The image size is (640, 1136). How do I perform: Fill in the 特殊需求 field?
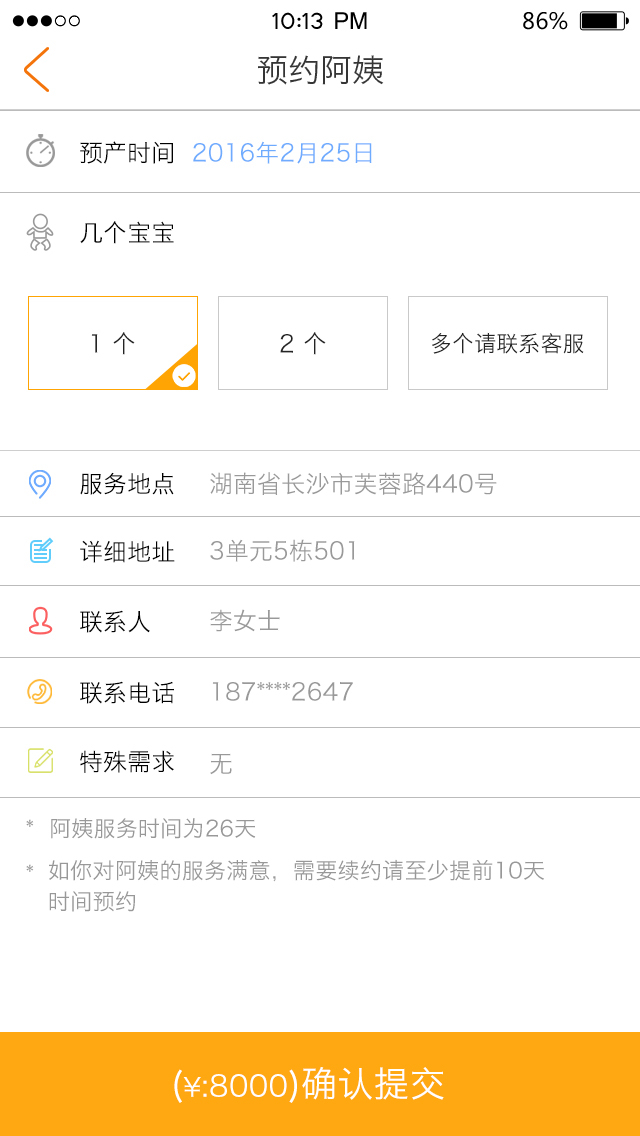tap(320, 762)
